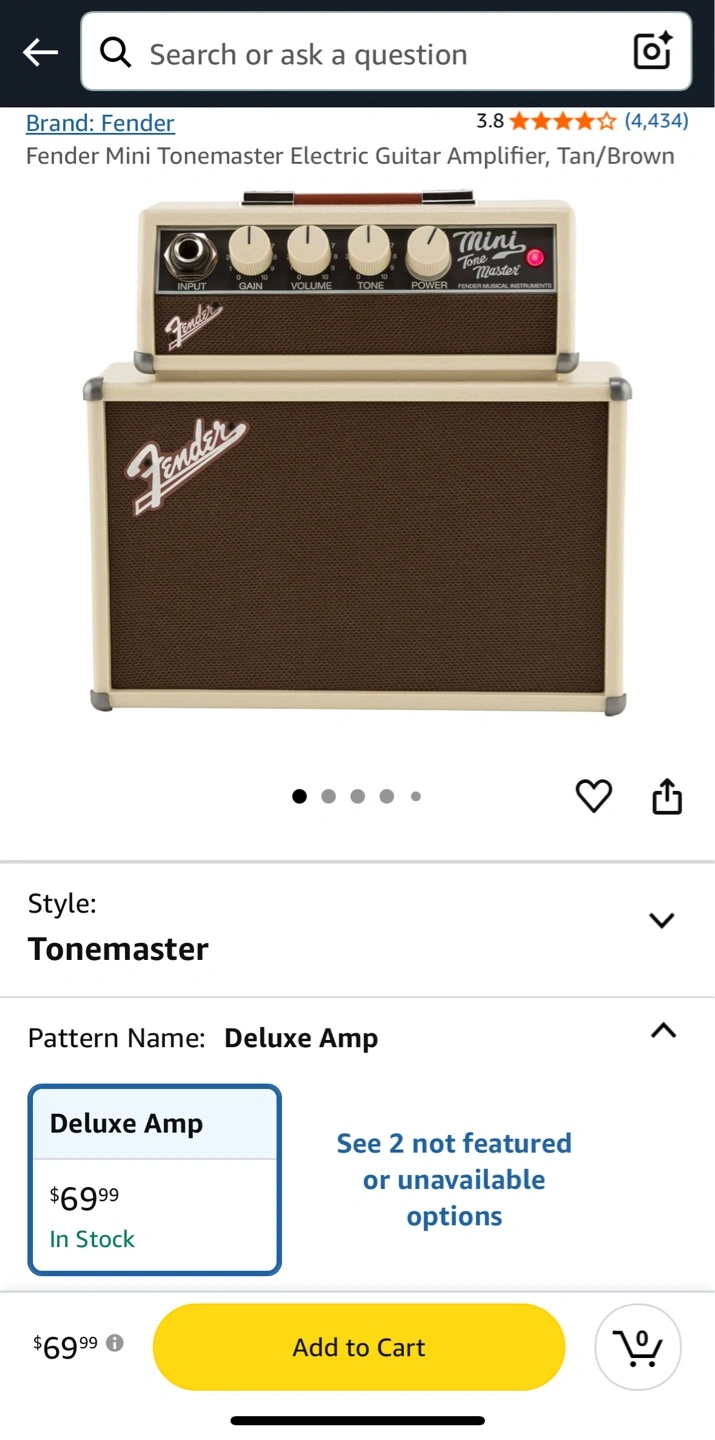
Task: Open the search or ask box
Action: click(x=386, y=52)
